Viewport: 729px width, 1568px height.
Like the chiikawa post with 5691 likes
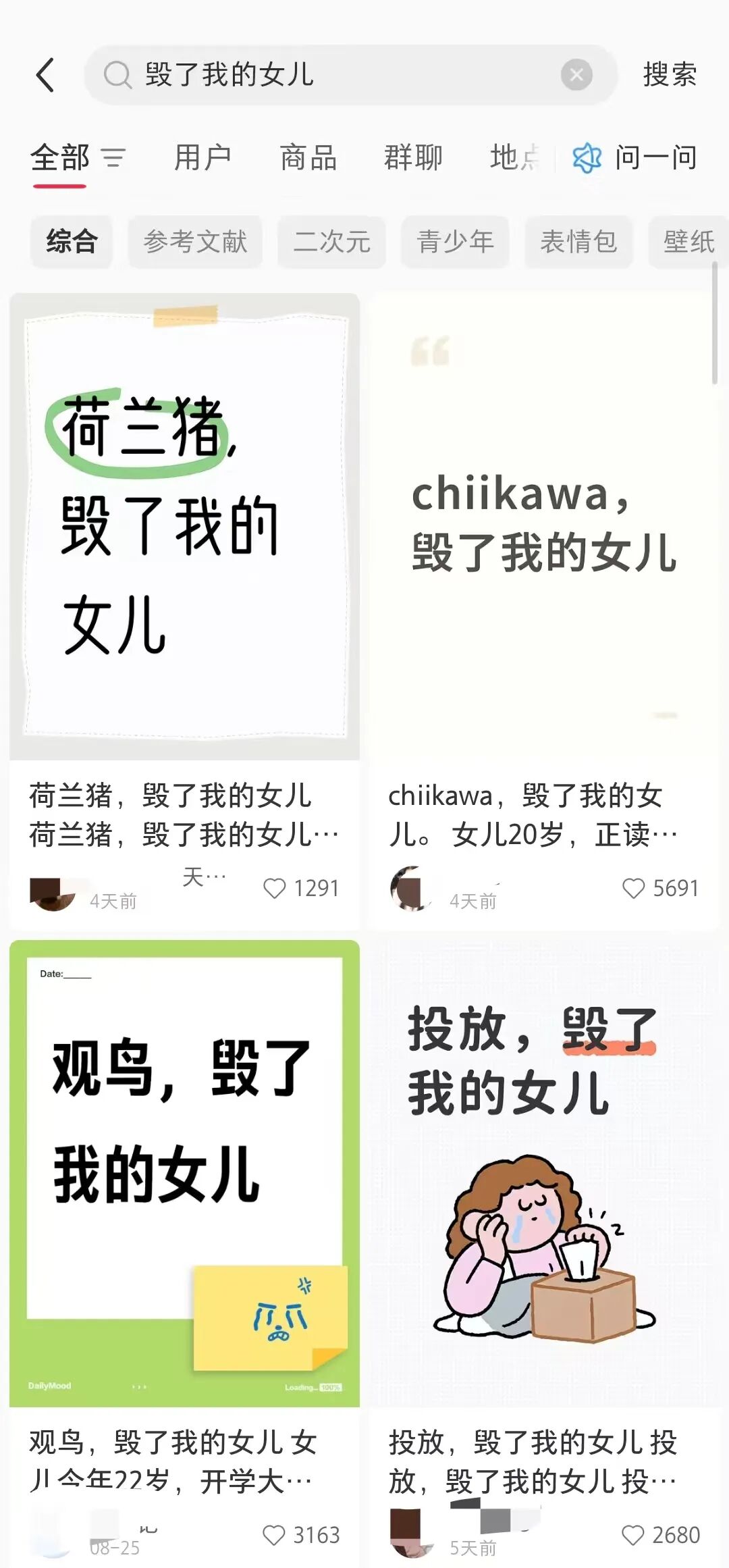pos(633,888)
